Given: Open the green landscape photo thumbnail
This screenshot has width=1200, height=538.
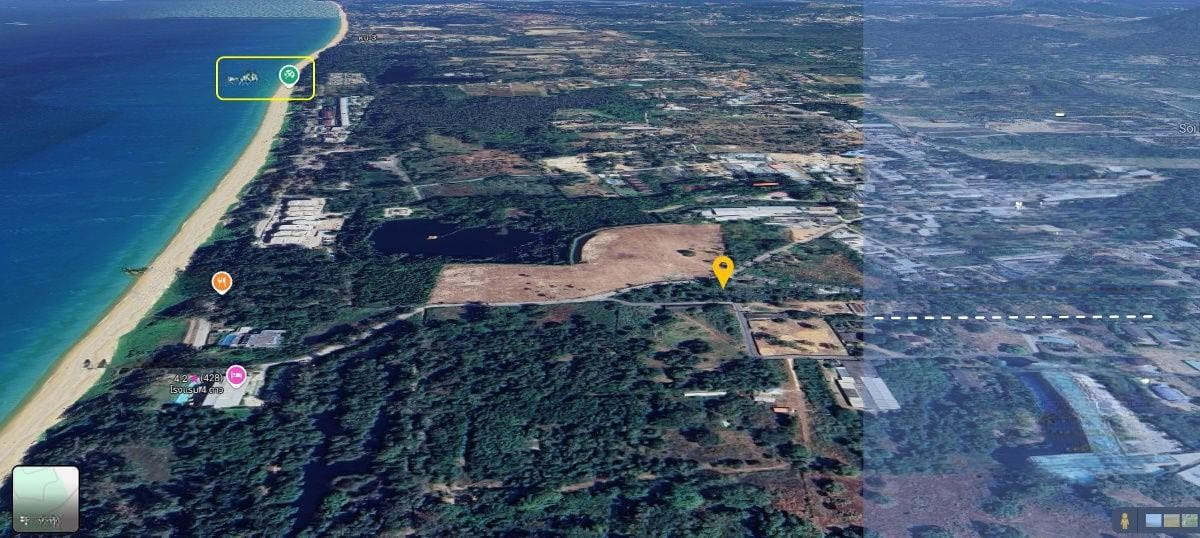Looking at the screenshot, I should point(1189,520).
